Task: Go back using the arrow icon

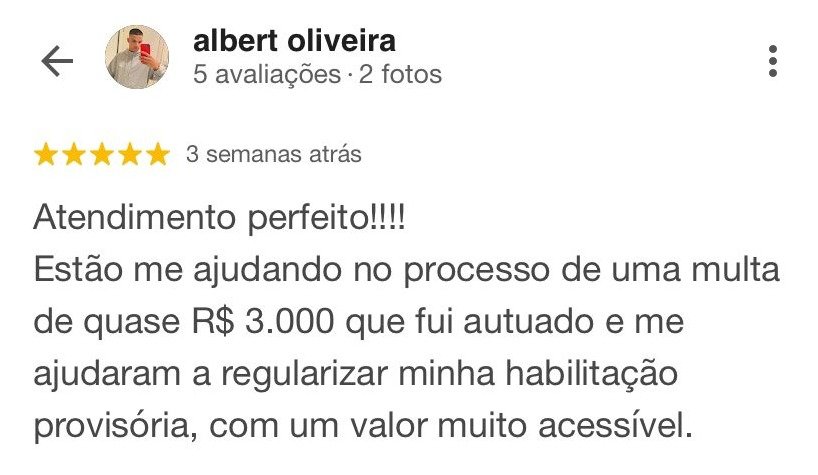Action: 57,62
